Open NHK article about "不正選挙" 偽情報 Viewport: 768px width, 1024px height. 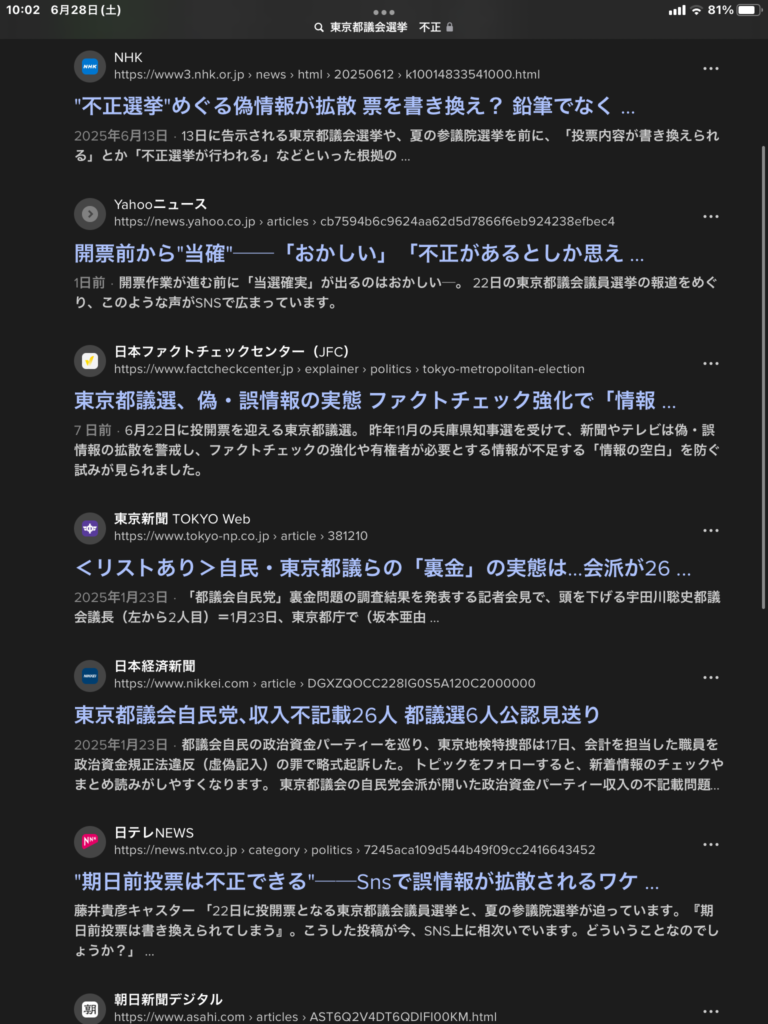pyautogui.click(x=354, y=107)
